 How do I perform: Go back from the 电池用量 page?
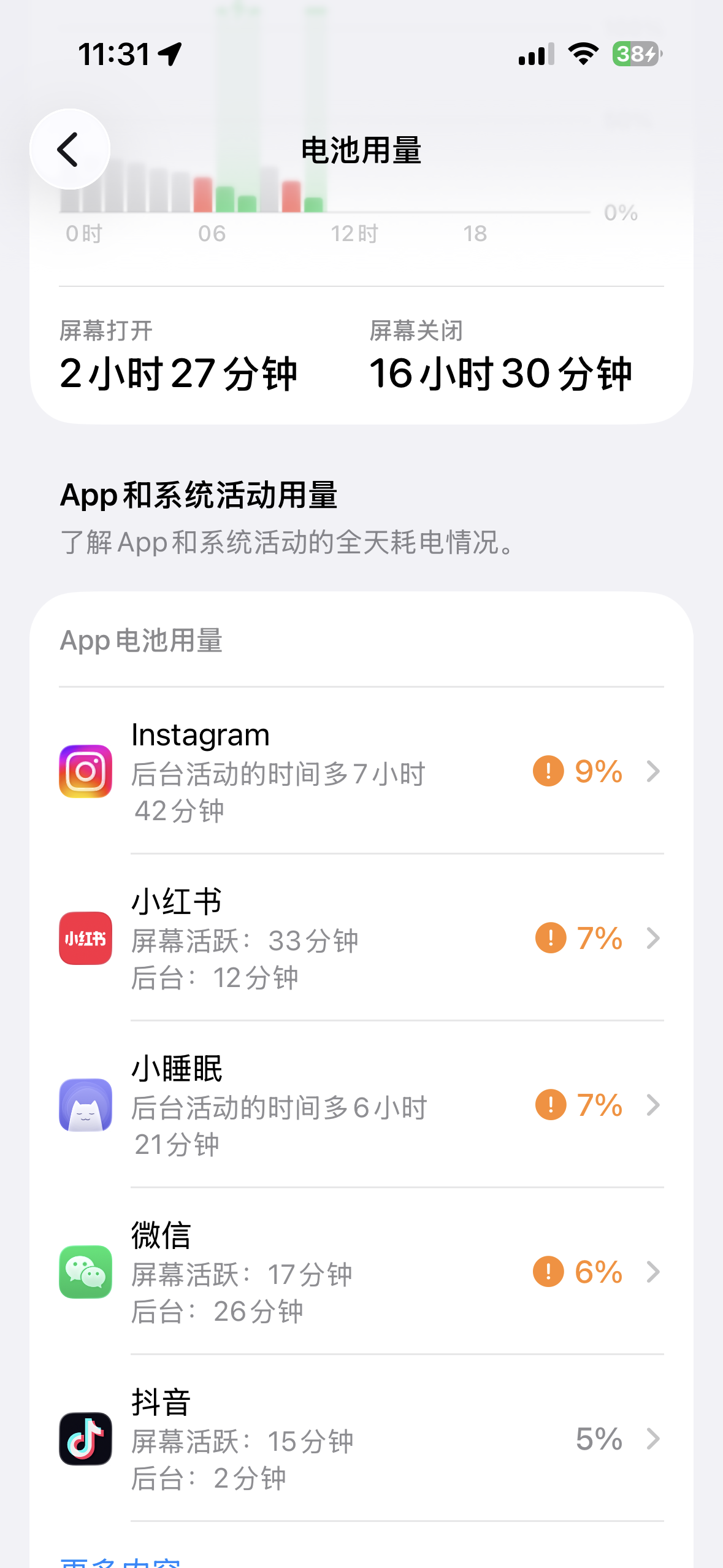pos(69,149)
